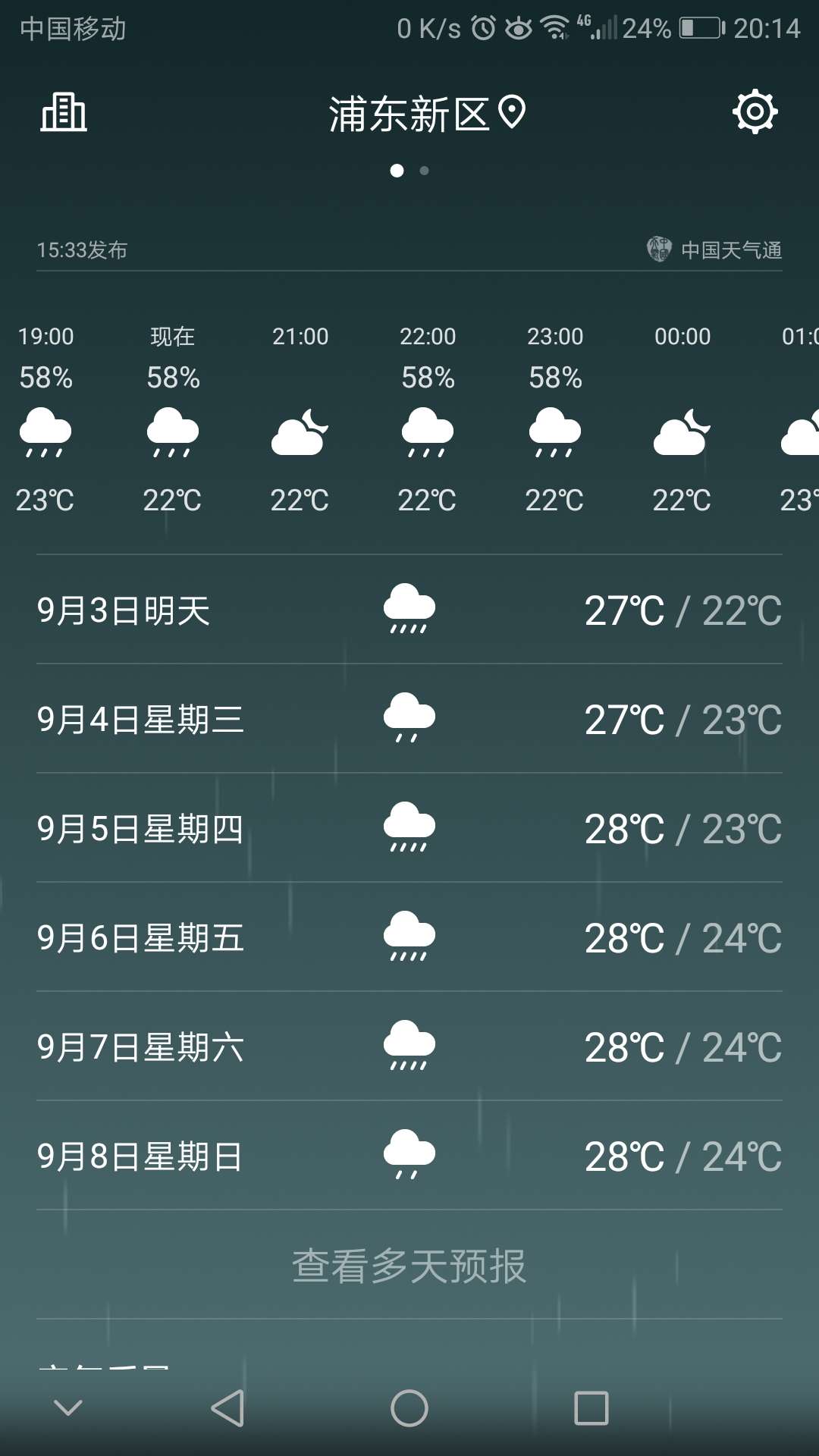
Task: Open forecast for 9月5日星期四
Action: click(409, 828)
